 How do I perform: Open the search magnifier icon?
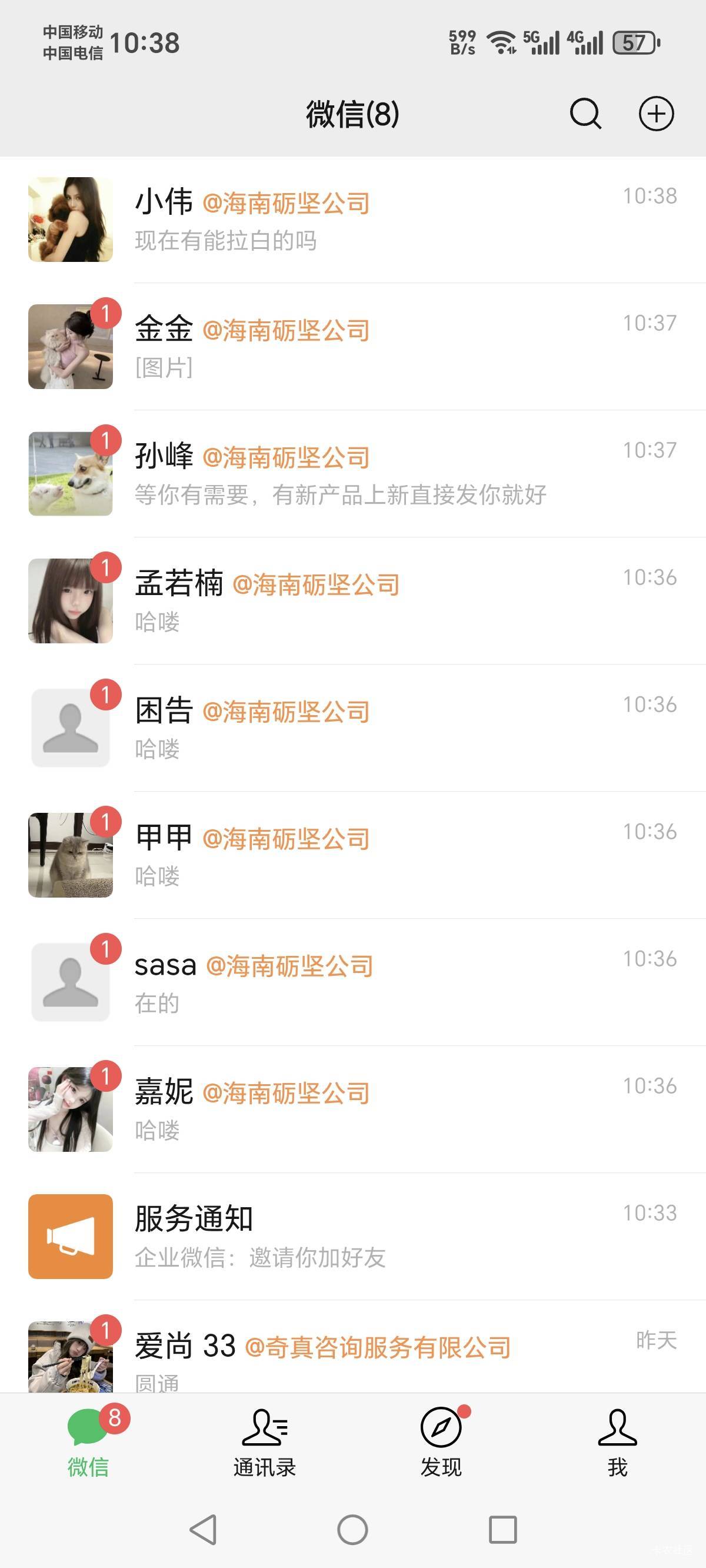pos(585,113)
